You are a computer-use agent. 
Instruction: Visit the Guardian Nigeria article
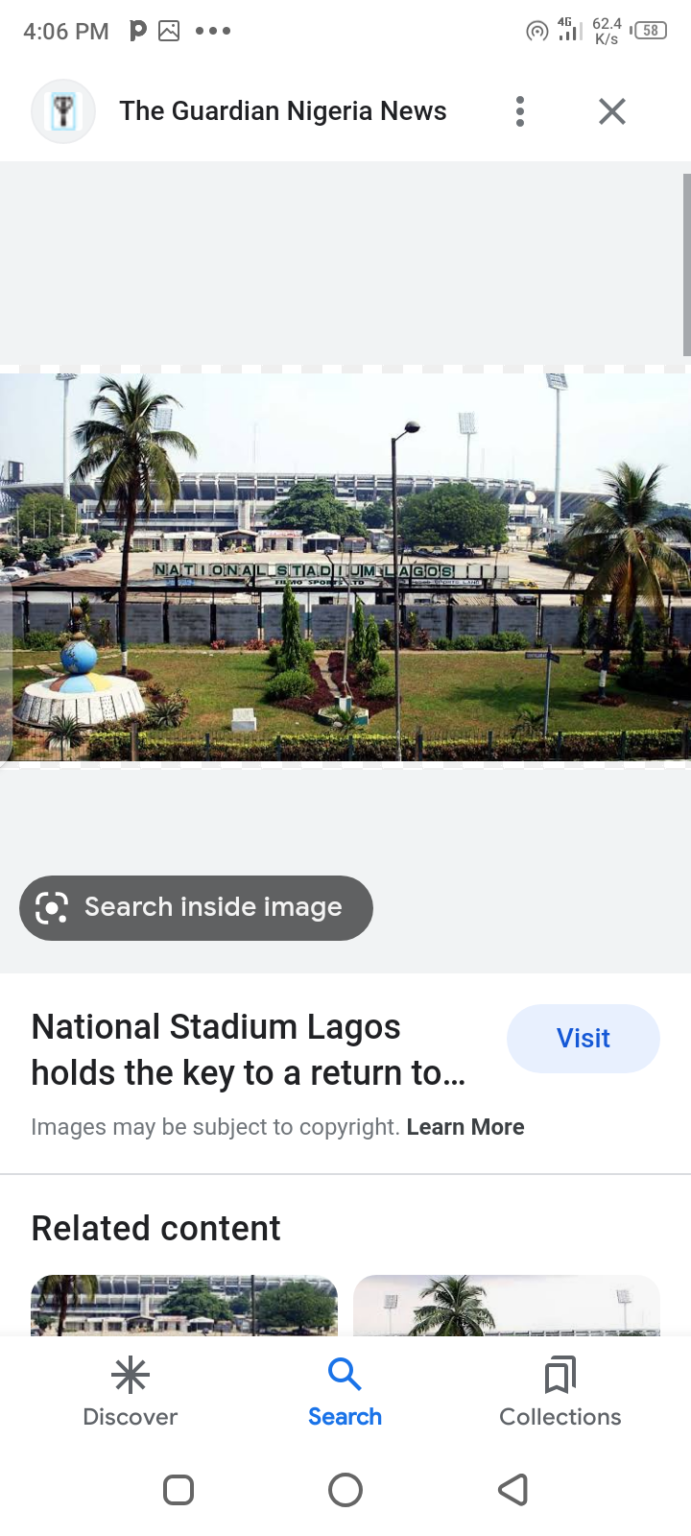tap(583, 1038)
